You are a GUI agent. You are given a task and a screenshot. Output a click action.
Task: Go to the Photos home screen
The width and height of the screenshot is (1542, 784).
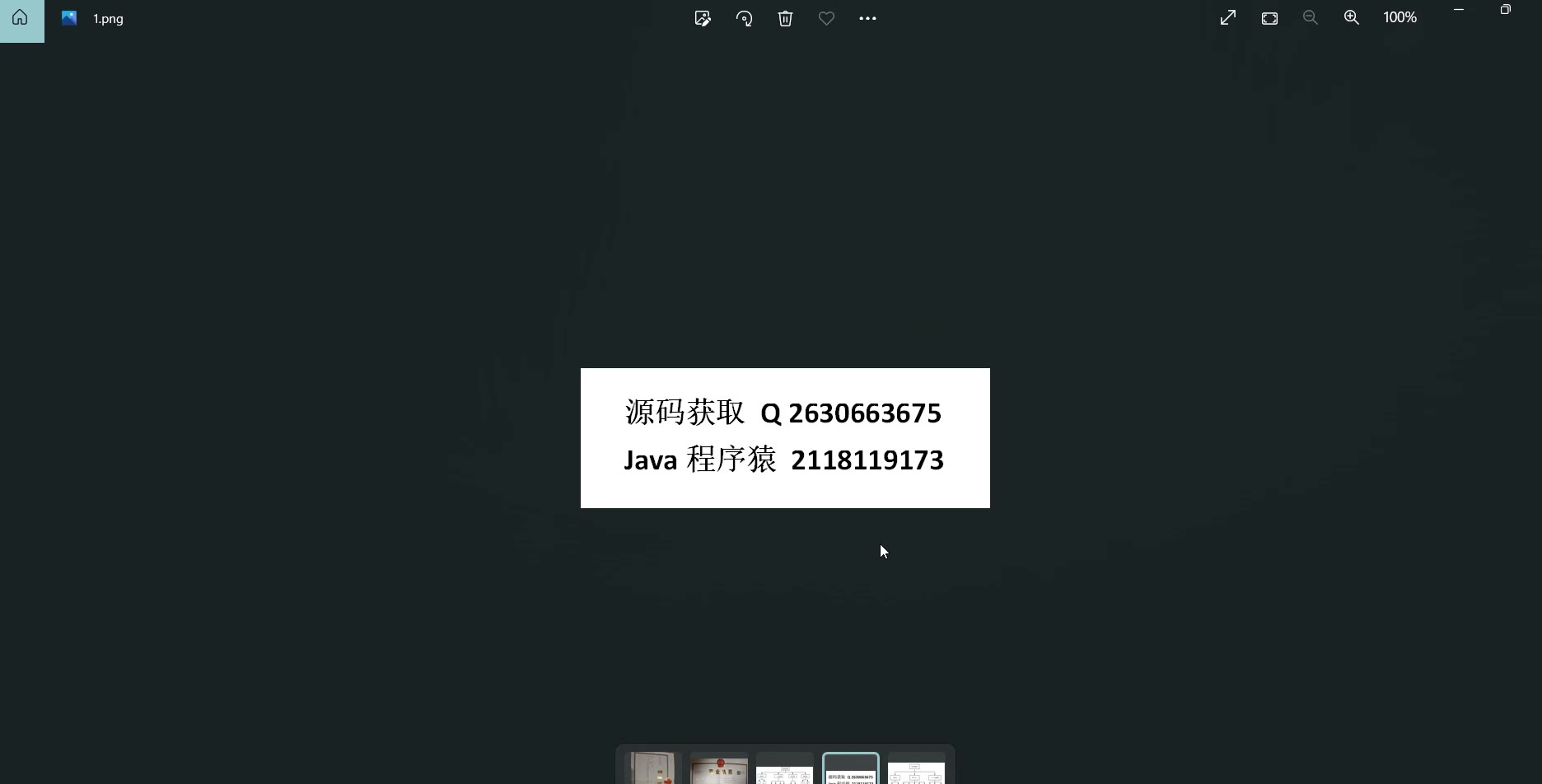21,18
